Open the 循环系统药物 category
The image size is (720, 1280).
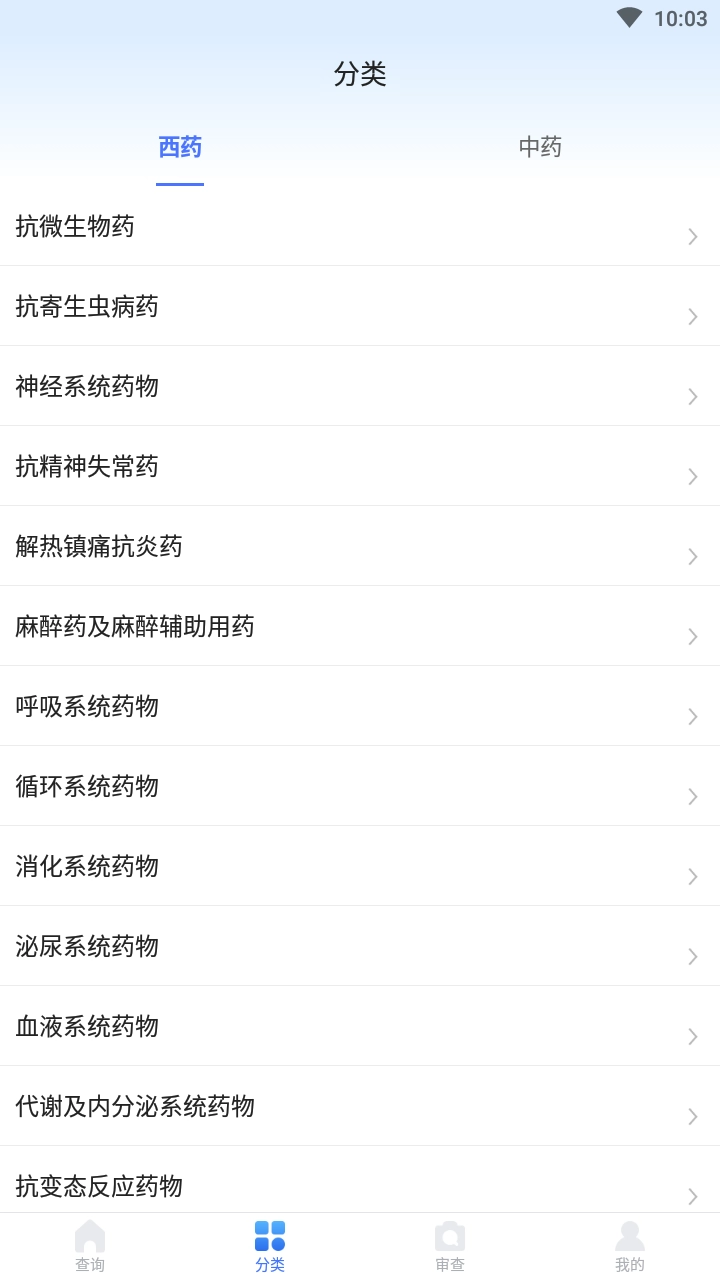pos(360,787)
